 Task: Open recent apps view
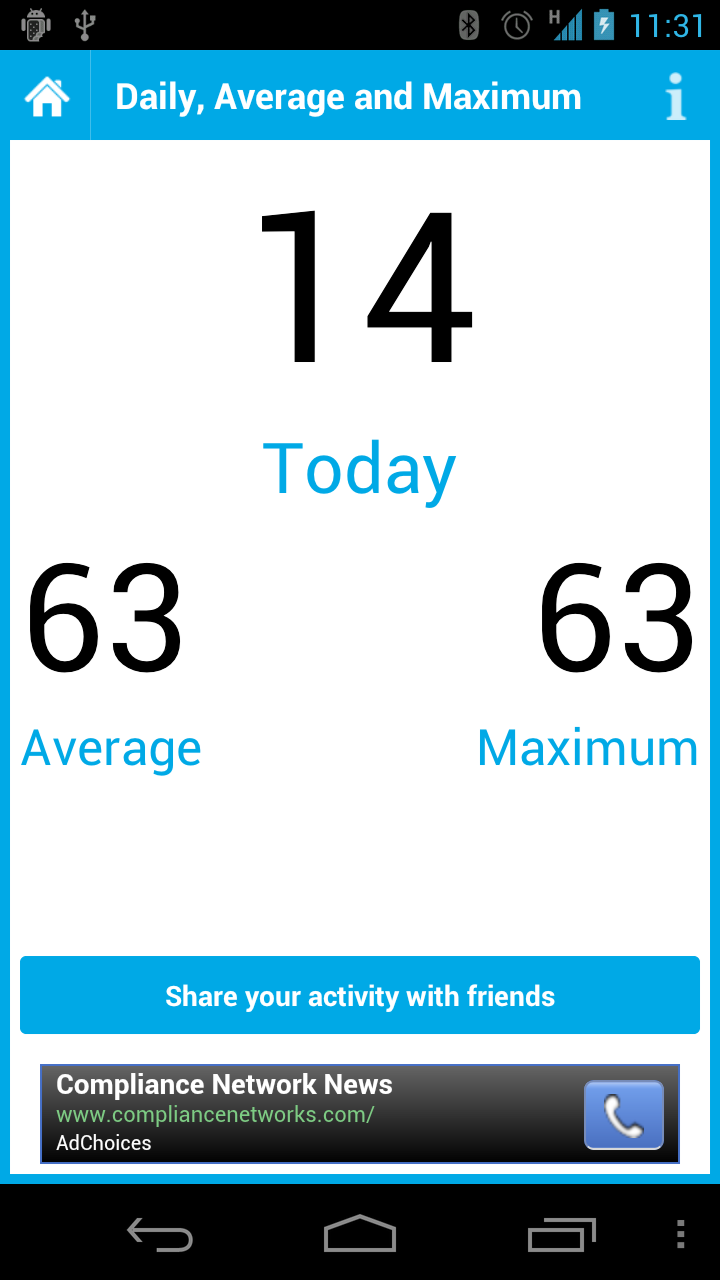[561, 1235]
